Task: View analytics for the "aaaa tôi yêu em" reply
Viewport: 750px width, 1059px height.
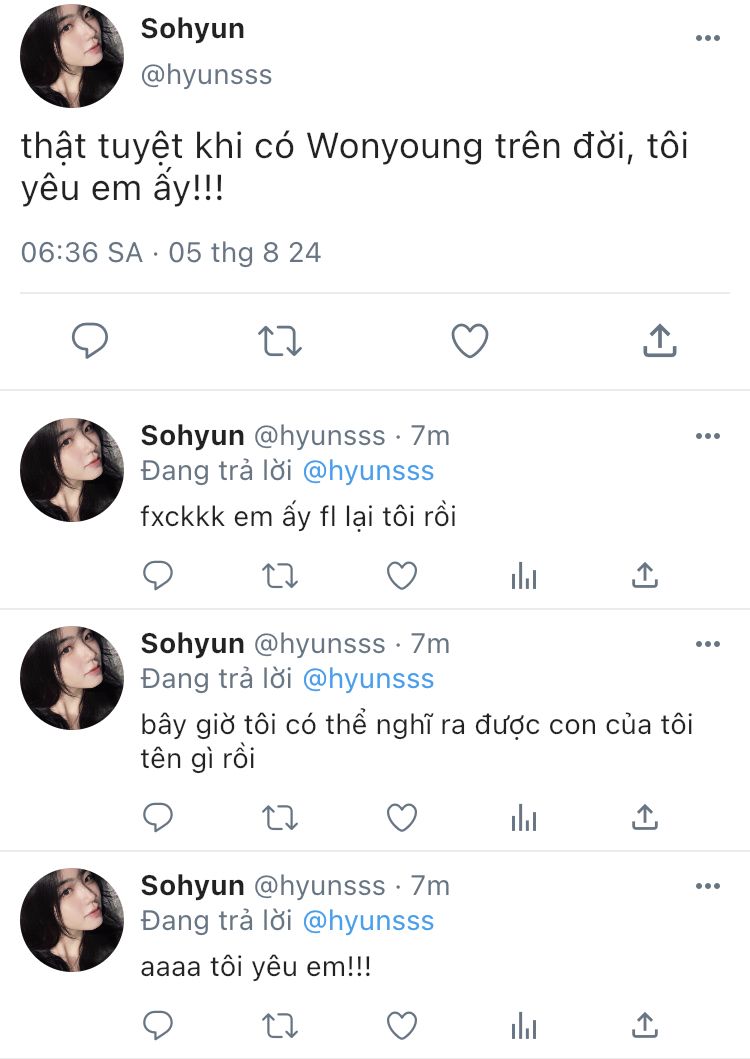Action: pos(523,1025)
